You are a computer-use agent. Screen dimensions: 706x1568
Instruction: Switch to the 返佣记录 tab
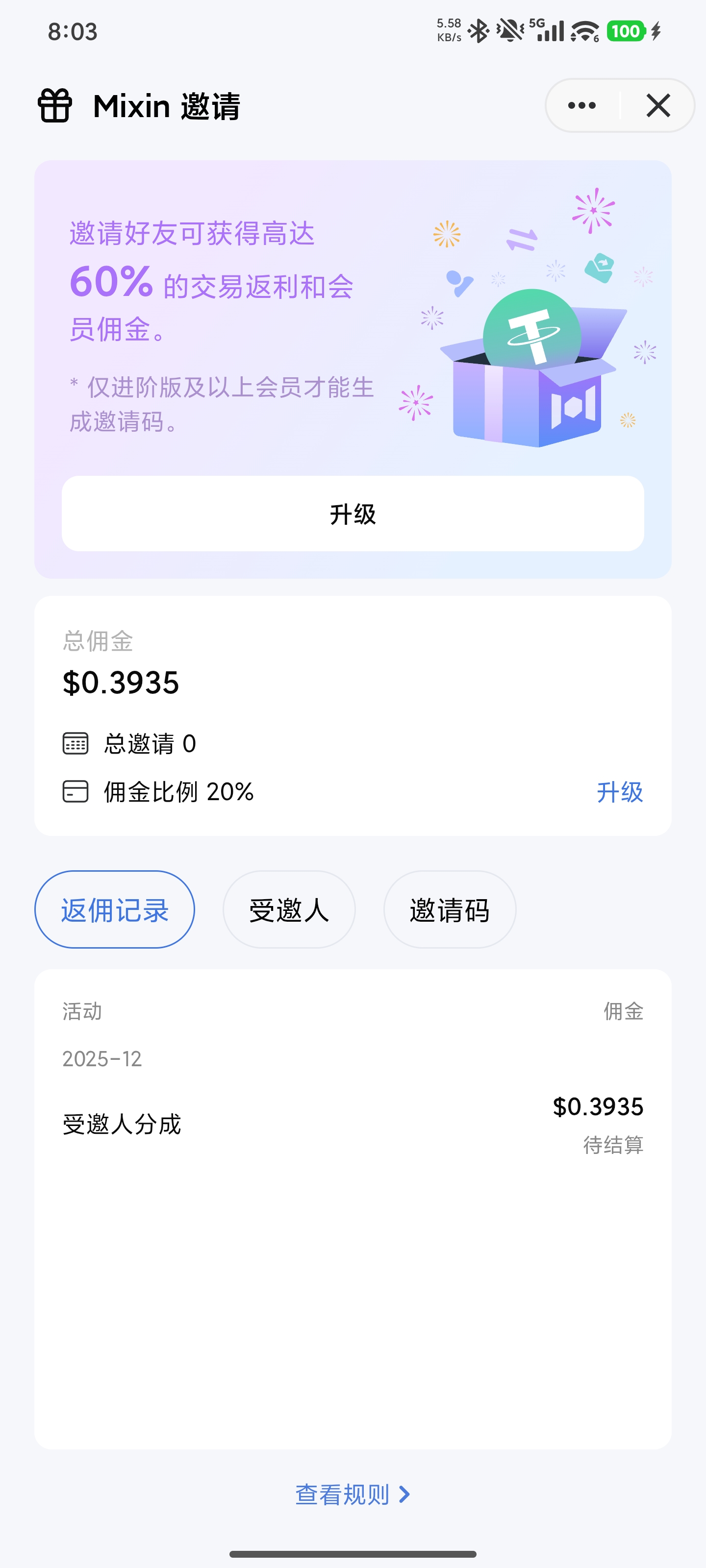click(115, 909)
